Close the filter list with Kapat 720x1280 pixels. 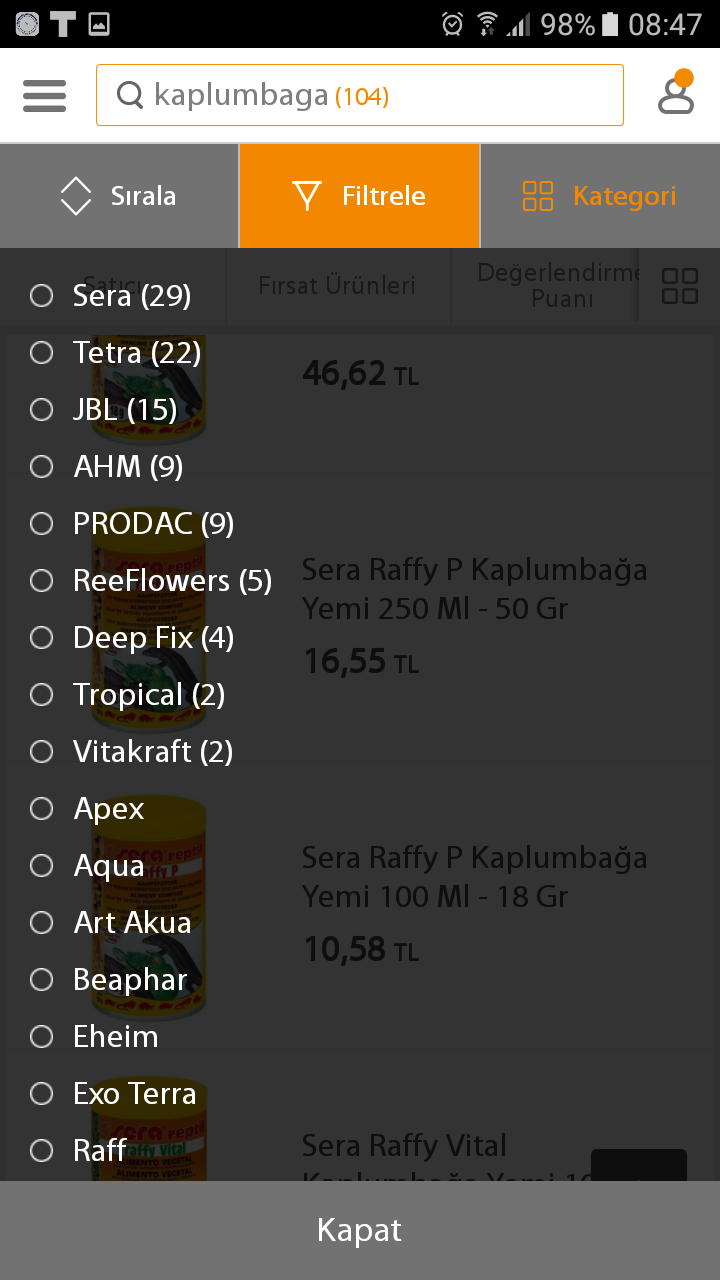[x=360, y=1230]
